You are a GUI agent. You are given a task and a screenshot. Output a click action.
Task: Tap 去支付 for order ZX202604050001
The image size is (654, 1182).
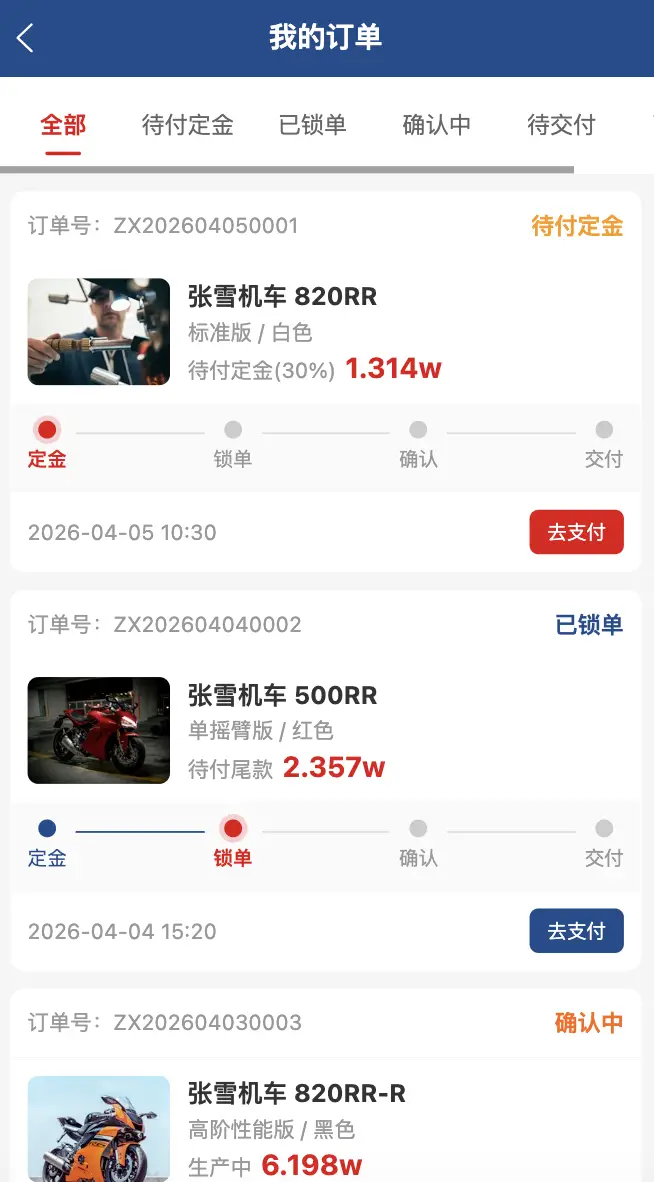point(576,532)
